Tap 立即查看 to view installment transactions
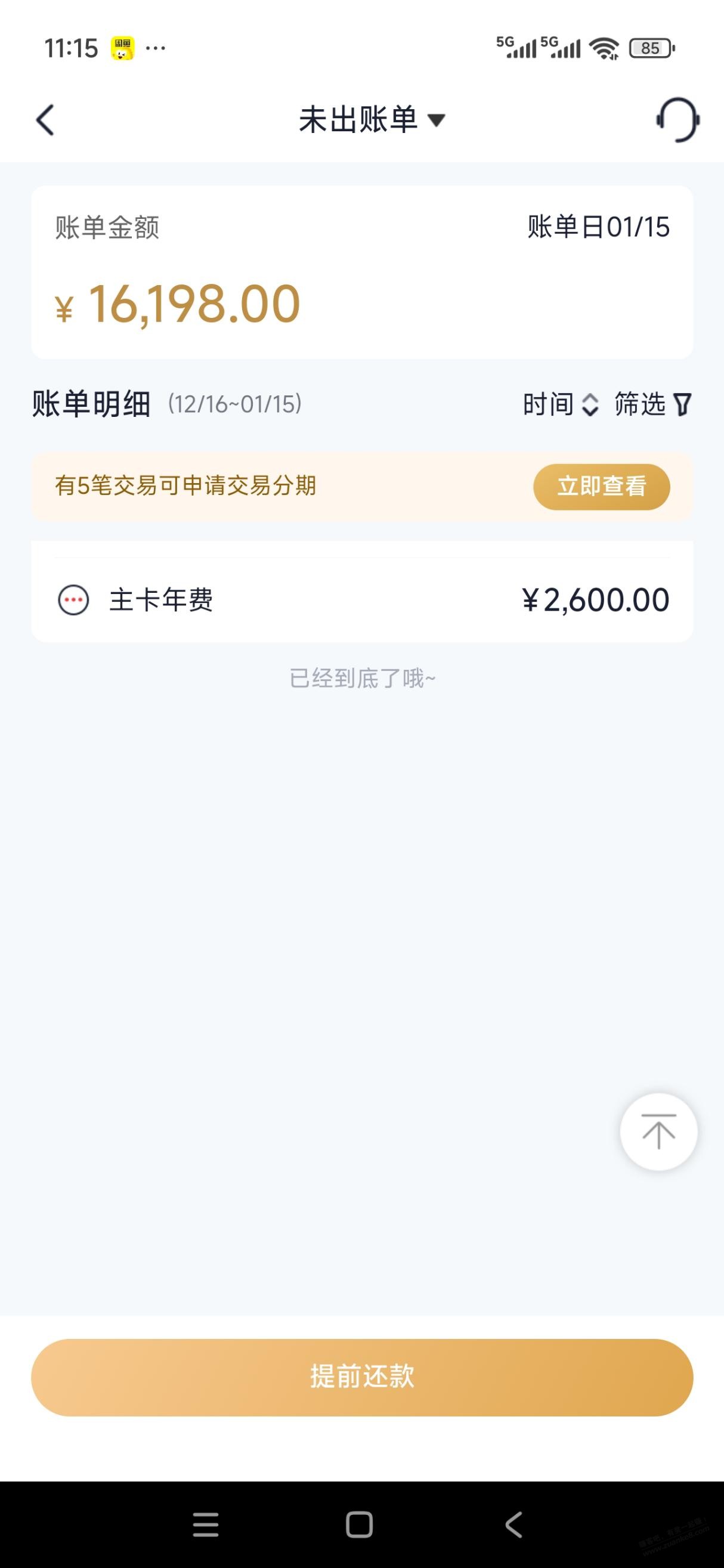Viewport: 724px width, 1568px height. [601, 486]
